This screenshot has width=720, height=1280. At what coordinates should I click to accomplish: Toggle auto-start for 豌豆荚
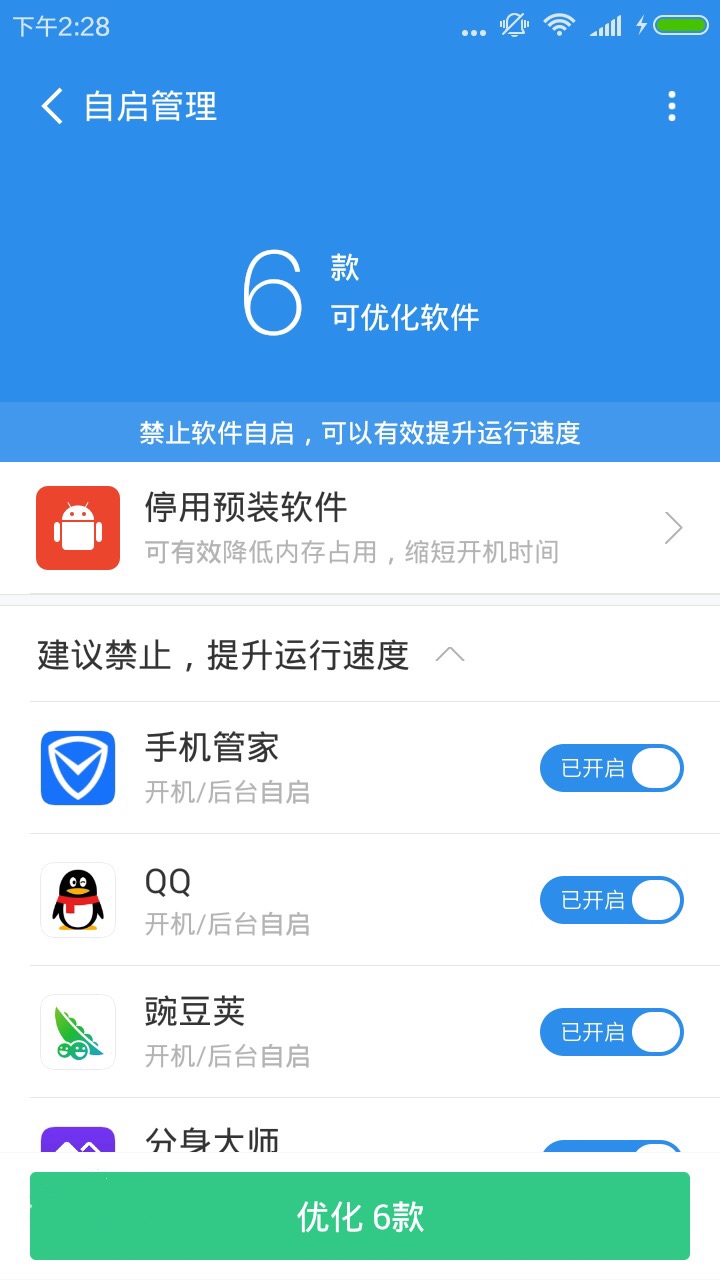[611, 1032]
